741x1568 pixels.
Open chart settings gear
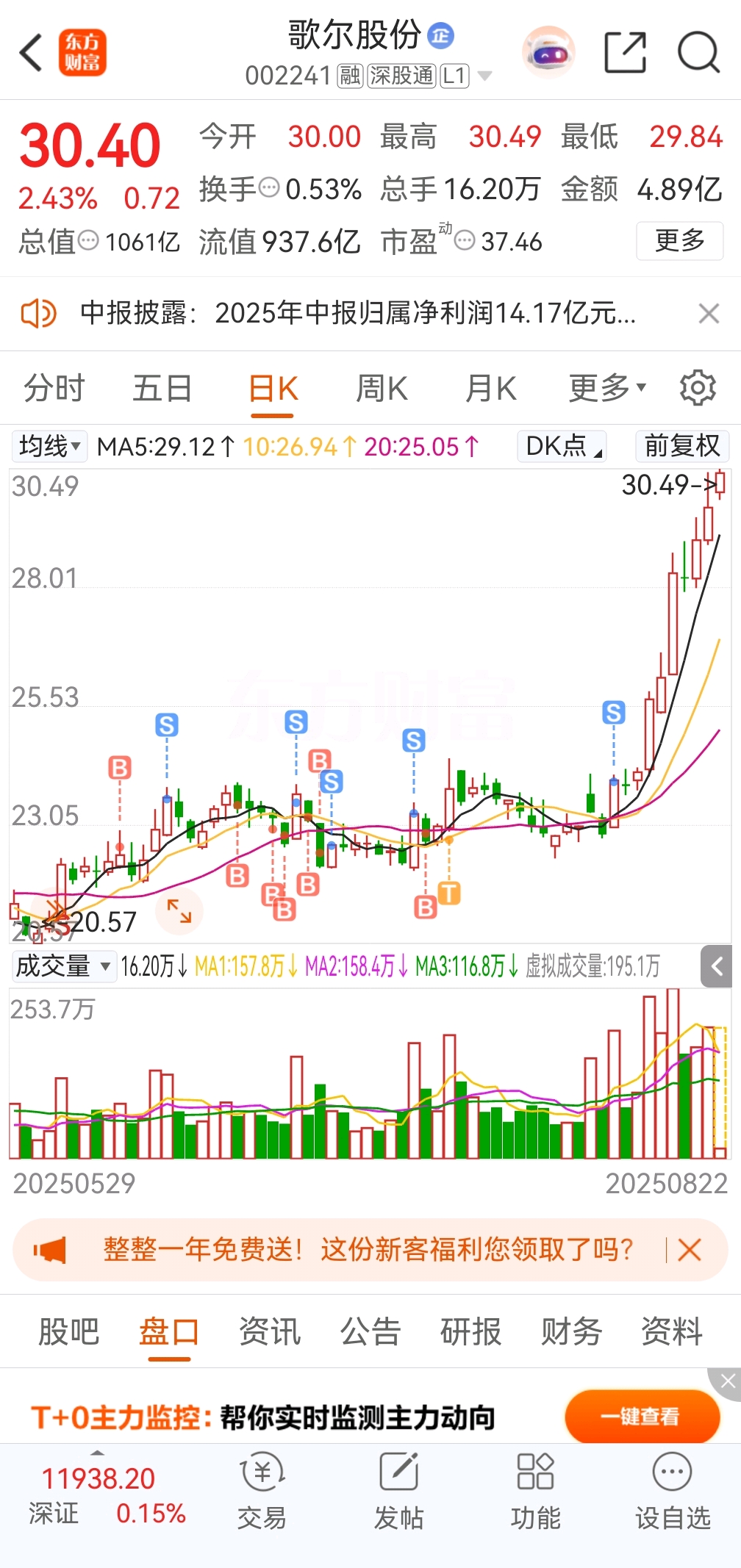point(698,388)
